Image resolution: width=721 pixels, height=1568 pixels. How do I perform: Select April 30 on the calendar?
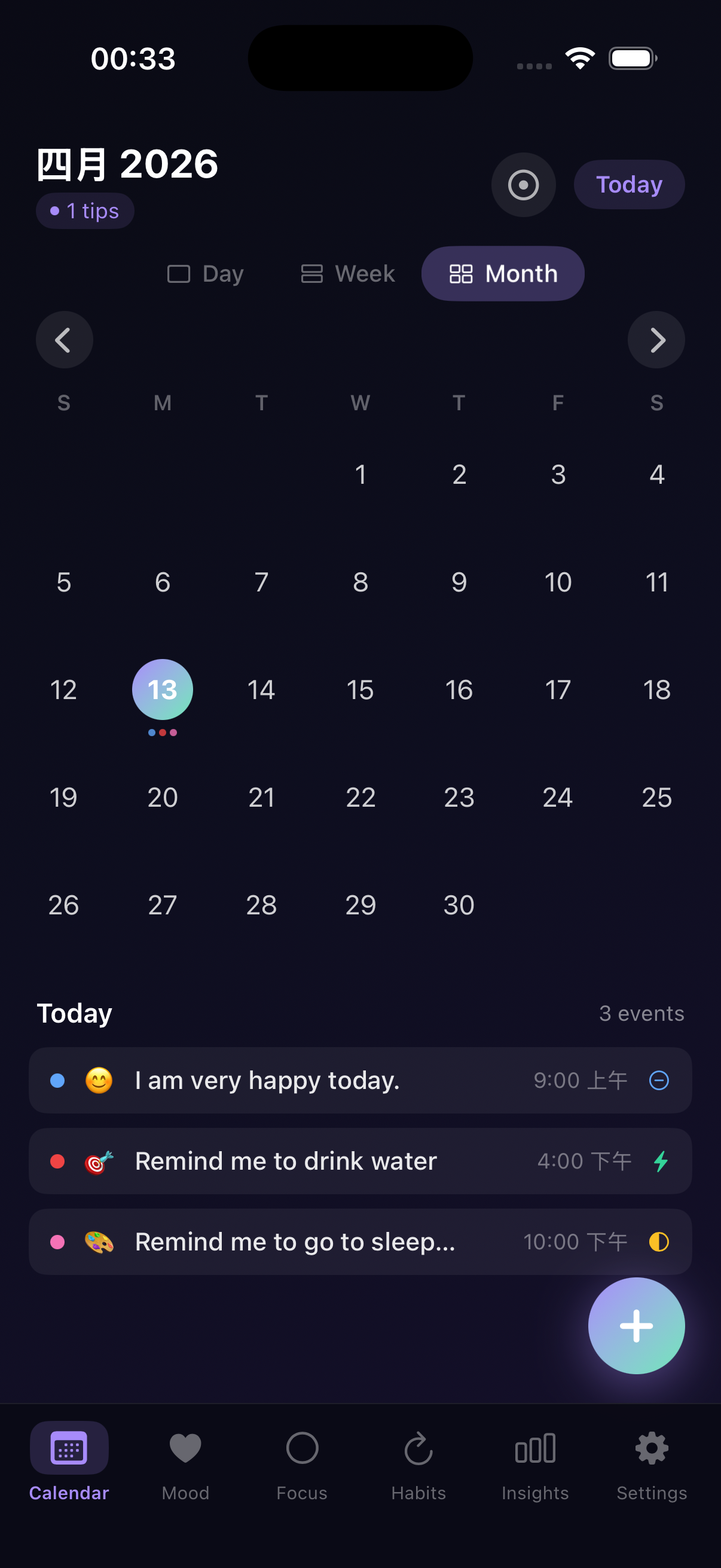click(459, 905)
